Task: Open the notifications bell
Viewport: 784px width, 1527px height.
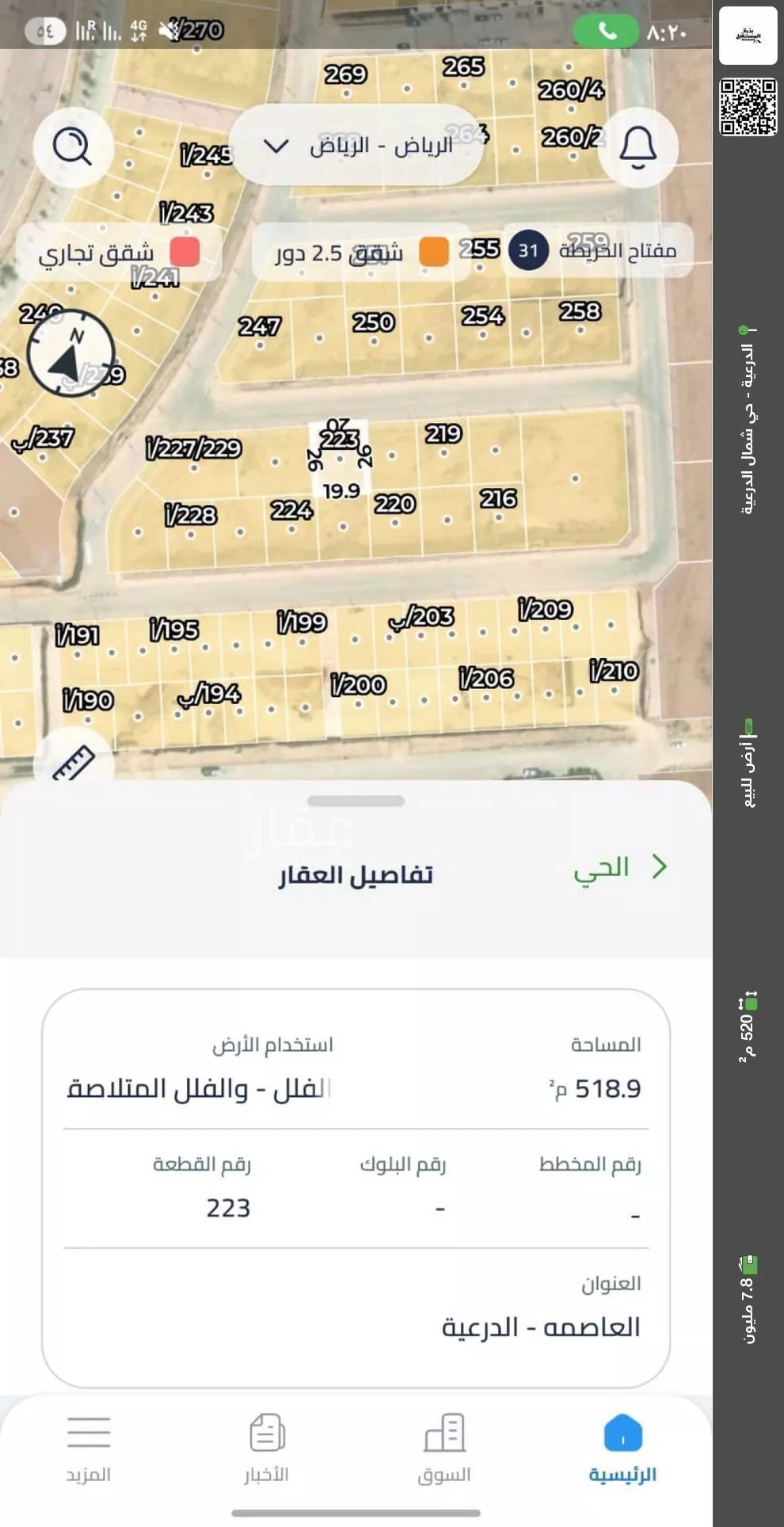Action: point(637,147)
